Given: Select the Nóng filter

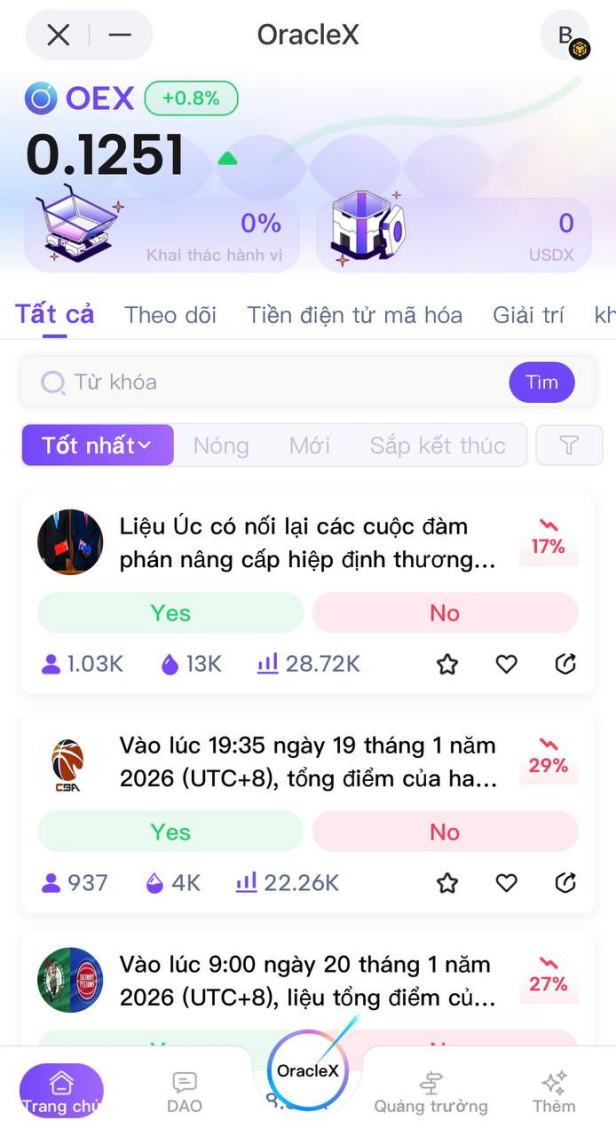Looking at the screenshot, I should click(221, 445).
